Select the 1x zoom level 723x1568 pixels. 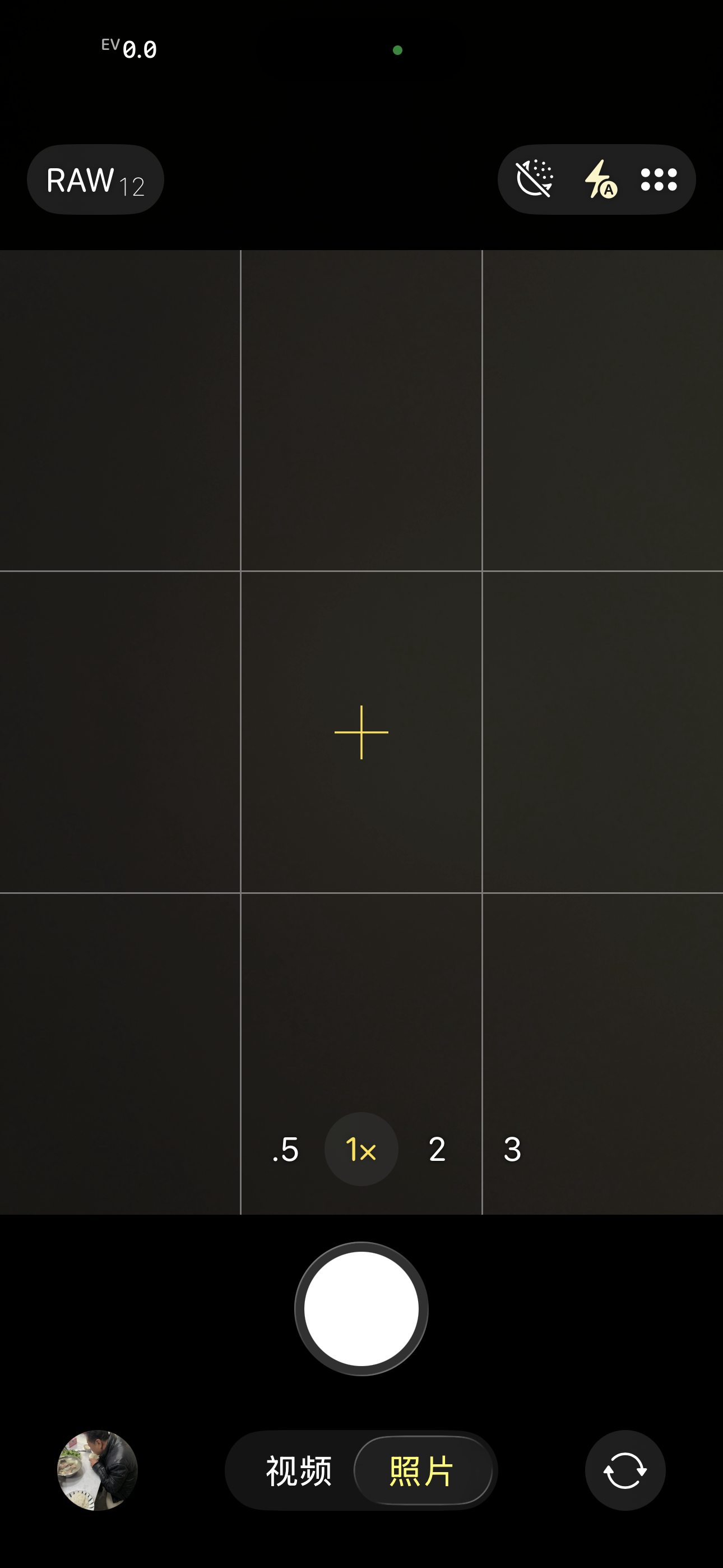click(361, 1149)
